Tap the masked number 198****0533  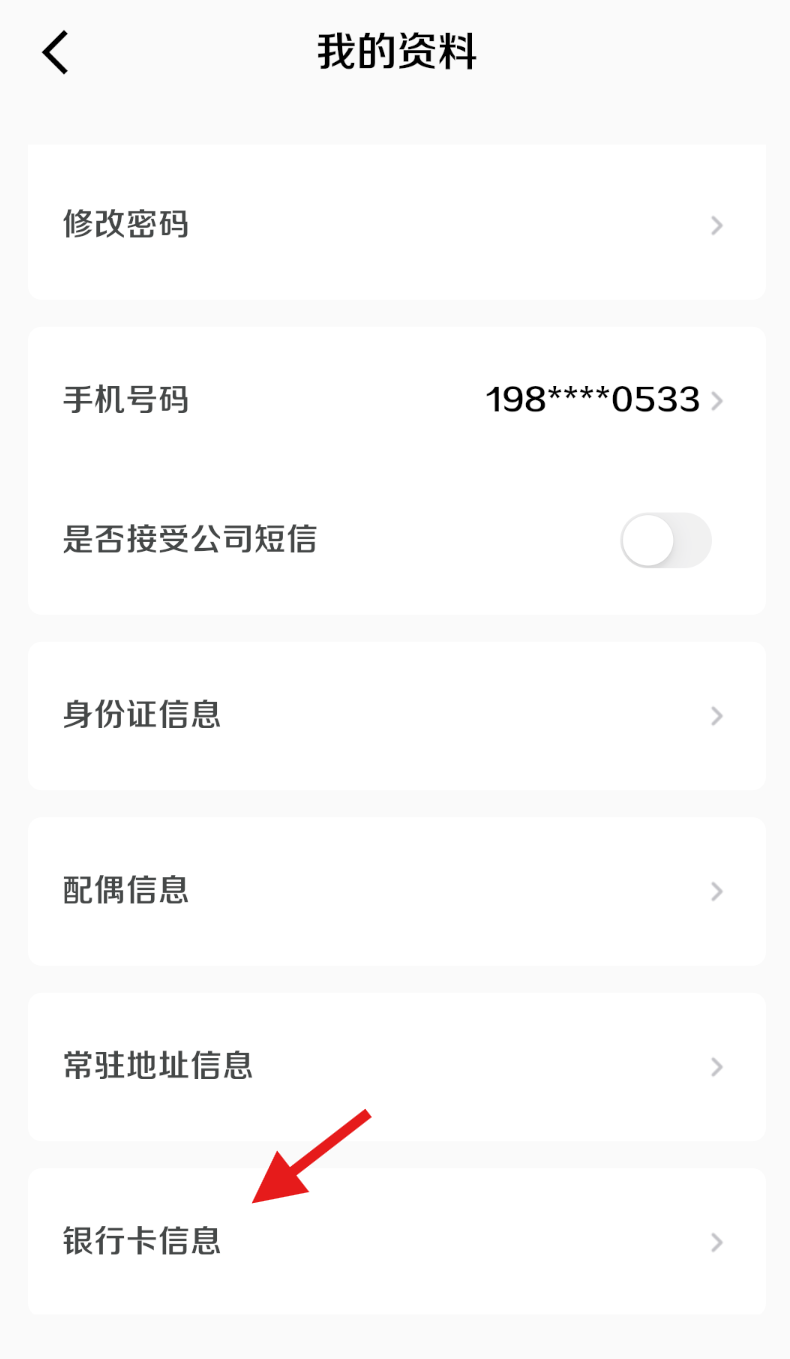click(592, 400)
